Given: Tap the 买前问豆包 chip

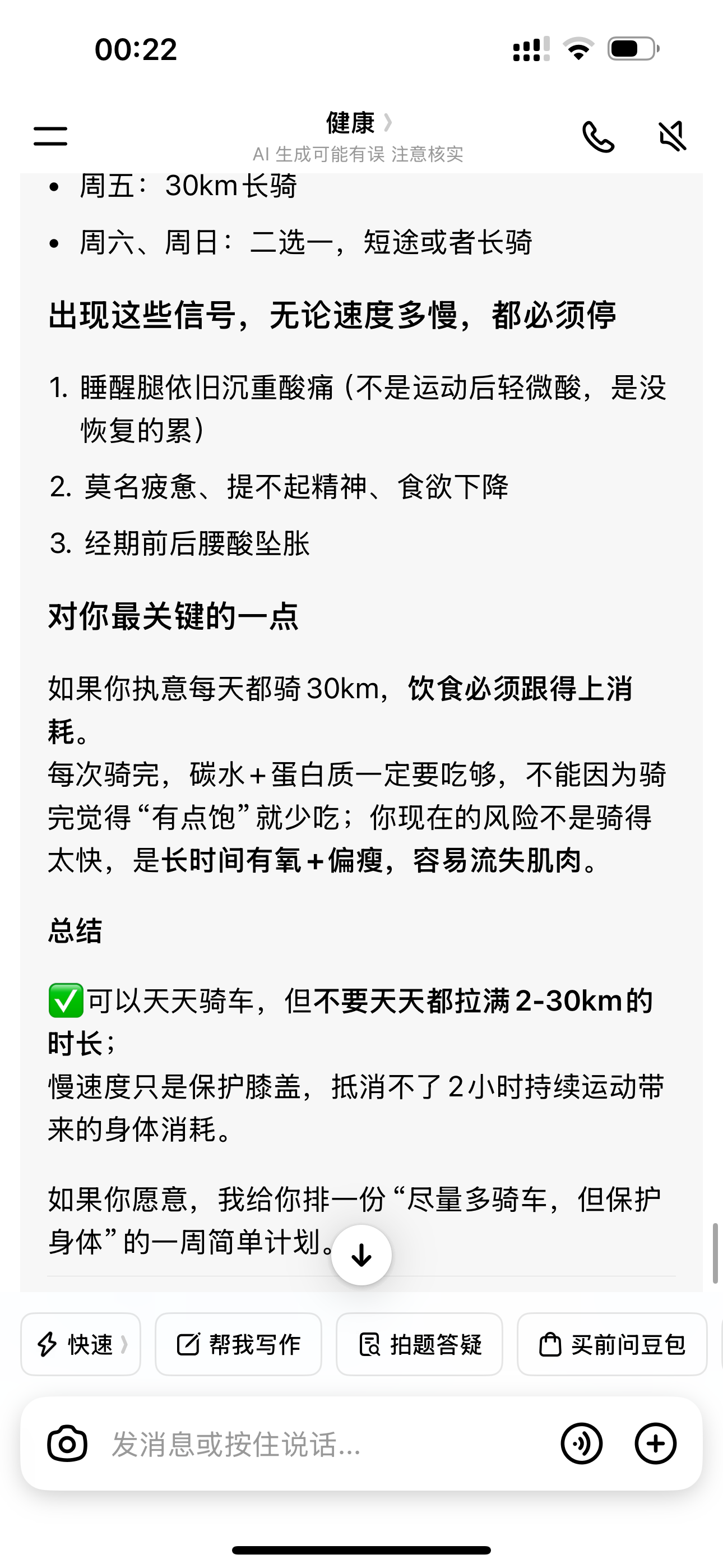Looking at the screenshot, I should pyautogui.click(x=611, y=1344).
